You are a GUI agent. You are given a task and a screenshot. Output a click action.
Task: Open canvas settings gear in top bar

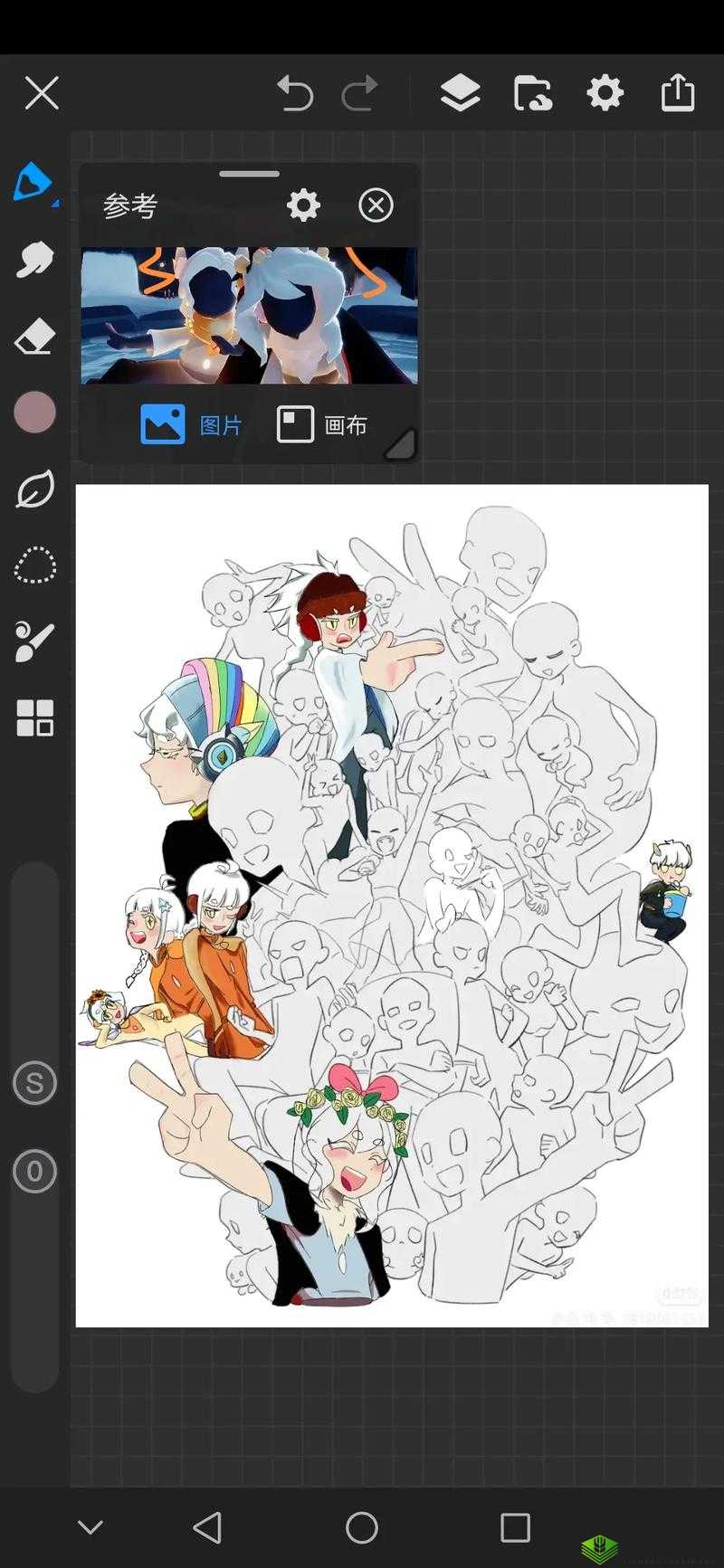pyautogui.click(x=605, y=93)
